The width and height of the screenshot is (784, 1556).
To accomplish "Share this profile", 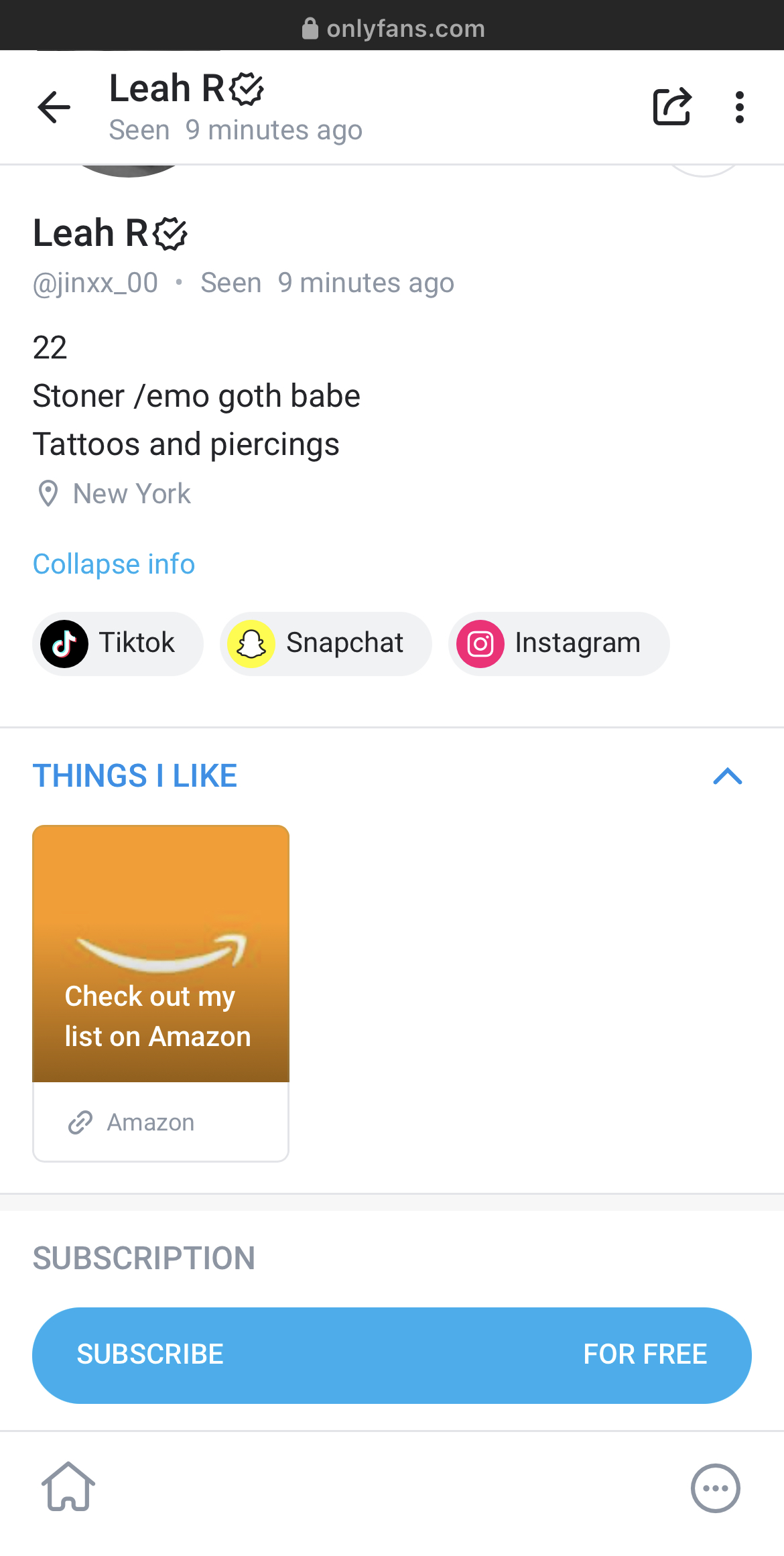I will 672,107.
